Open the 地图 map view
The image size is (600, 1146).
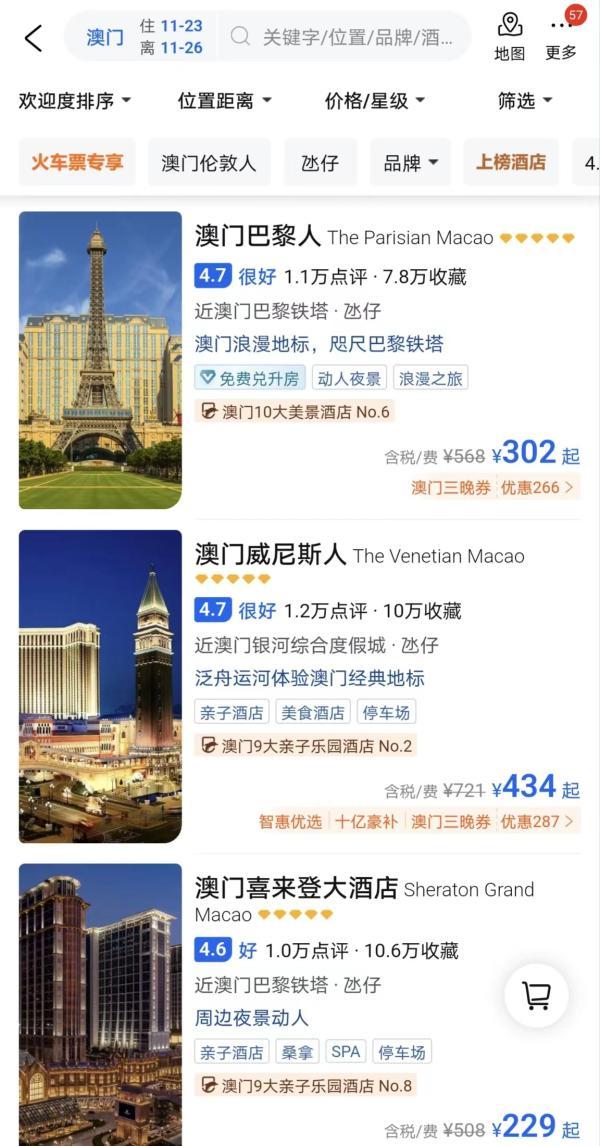pos(510,37)
